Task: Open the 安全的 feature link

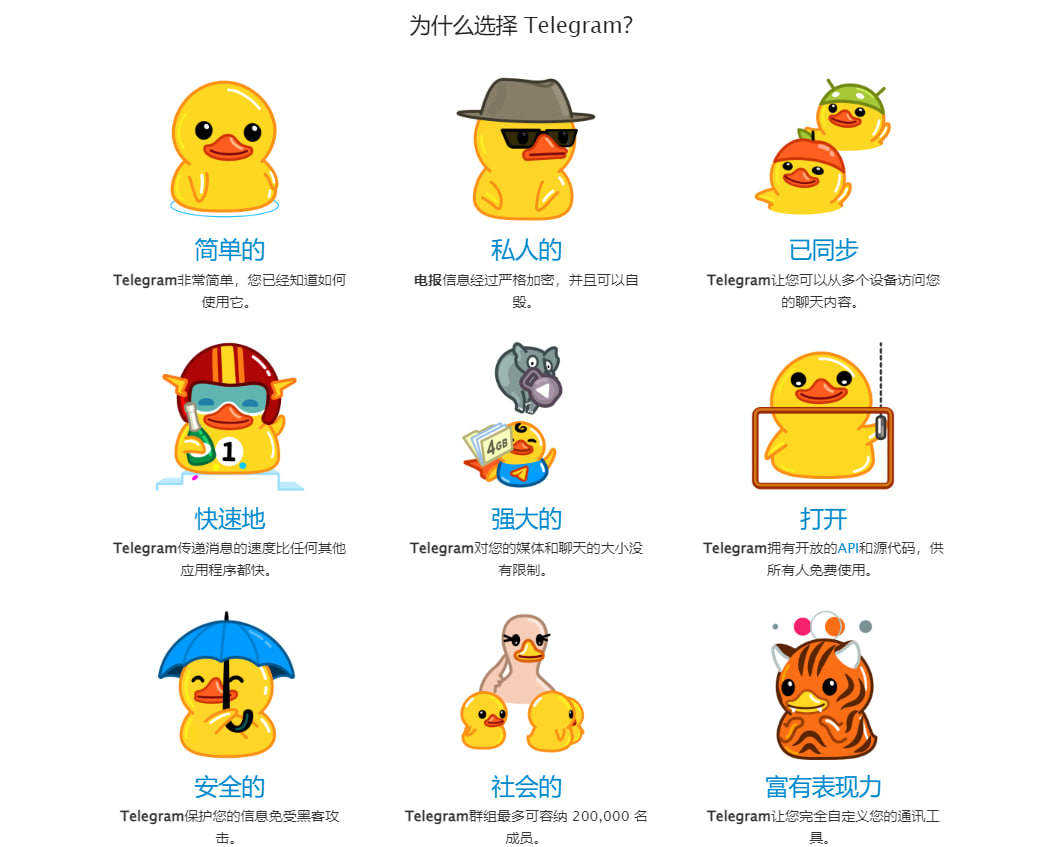Action: pyautogui.click(x=229, y=786)
